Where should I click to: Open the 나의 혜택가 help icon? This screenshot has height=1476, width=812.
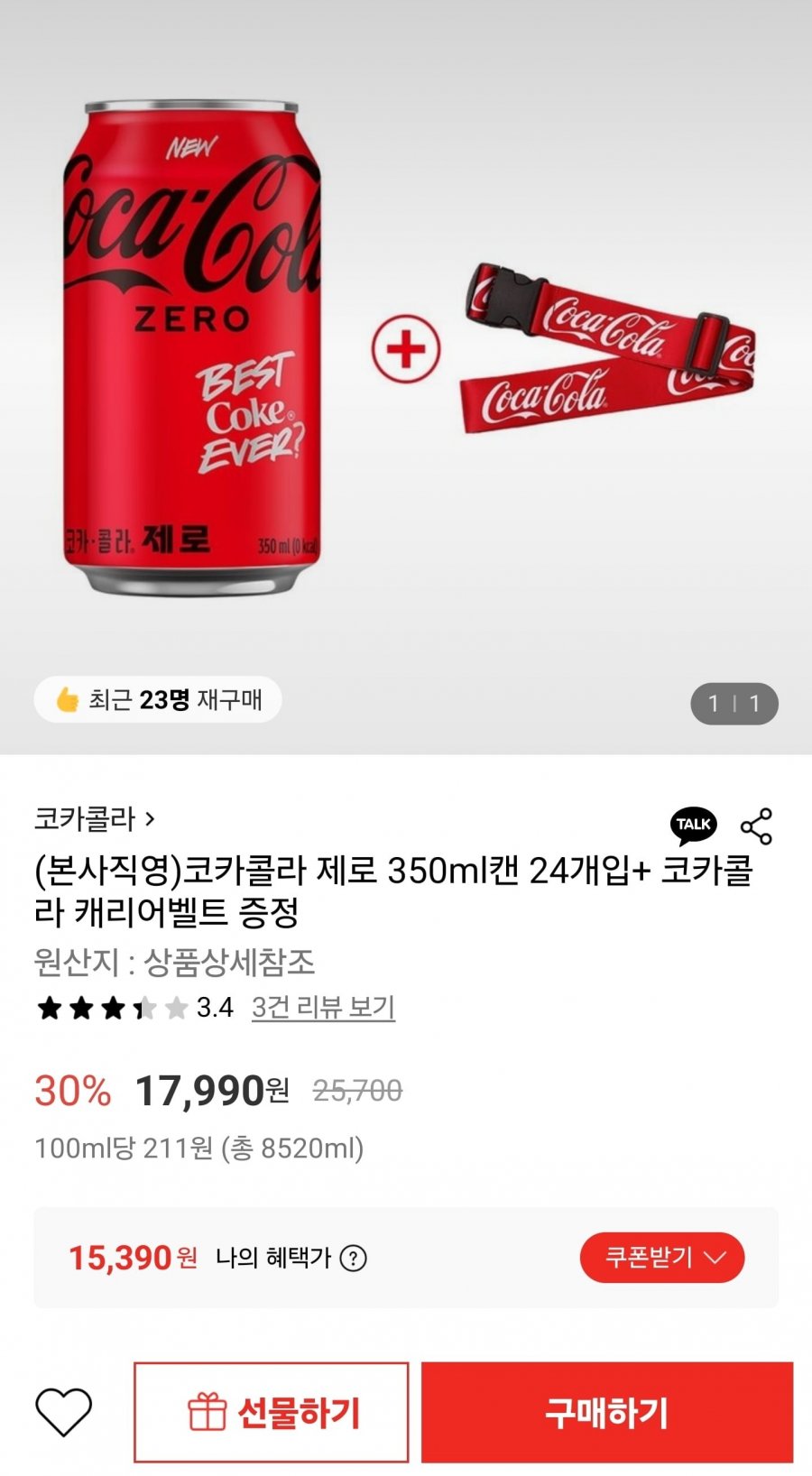tap(353, 1258)
